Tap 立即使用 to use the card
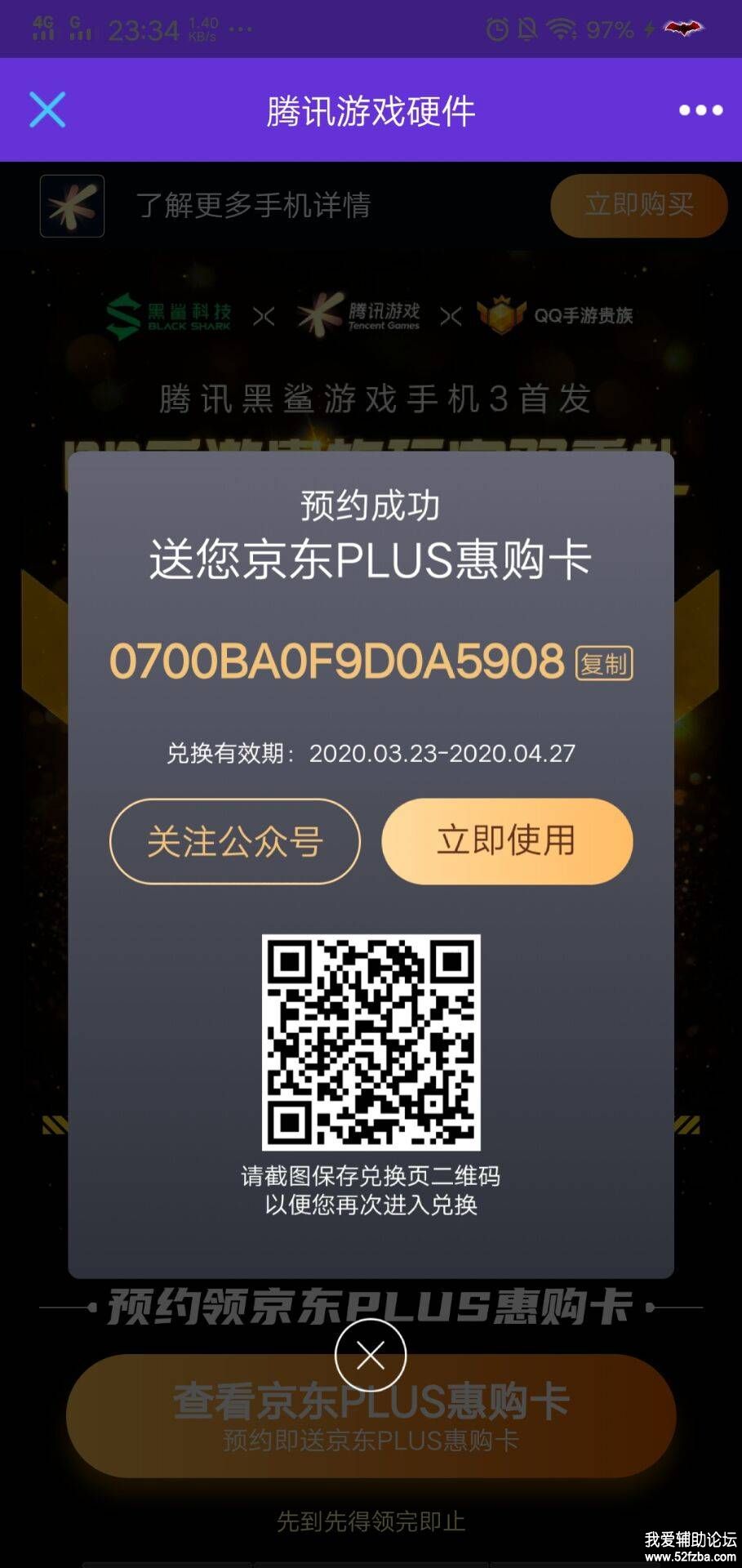The height and width of the screenshot is (1568, 742). 507,841
